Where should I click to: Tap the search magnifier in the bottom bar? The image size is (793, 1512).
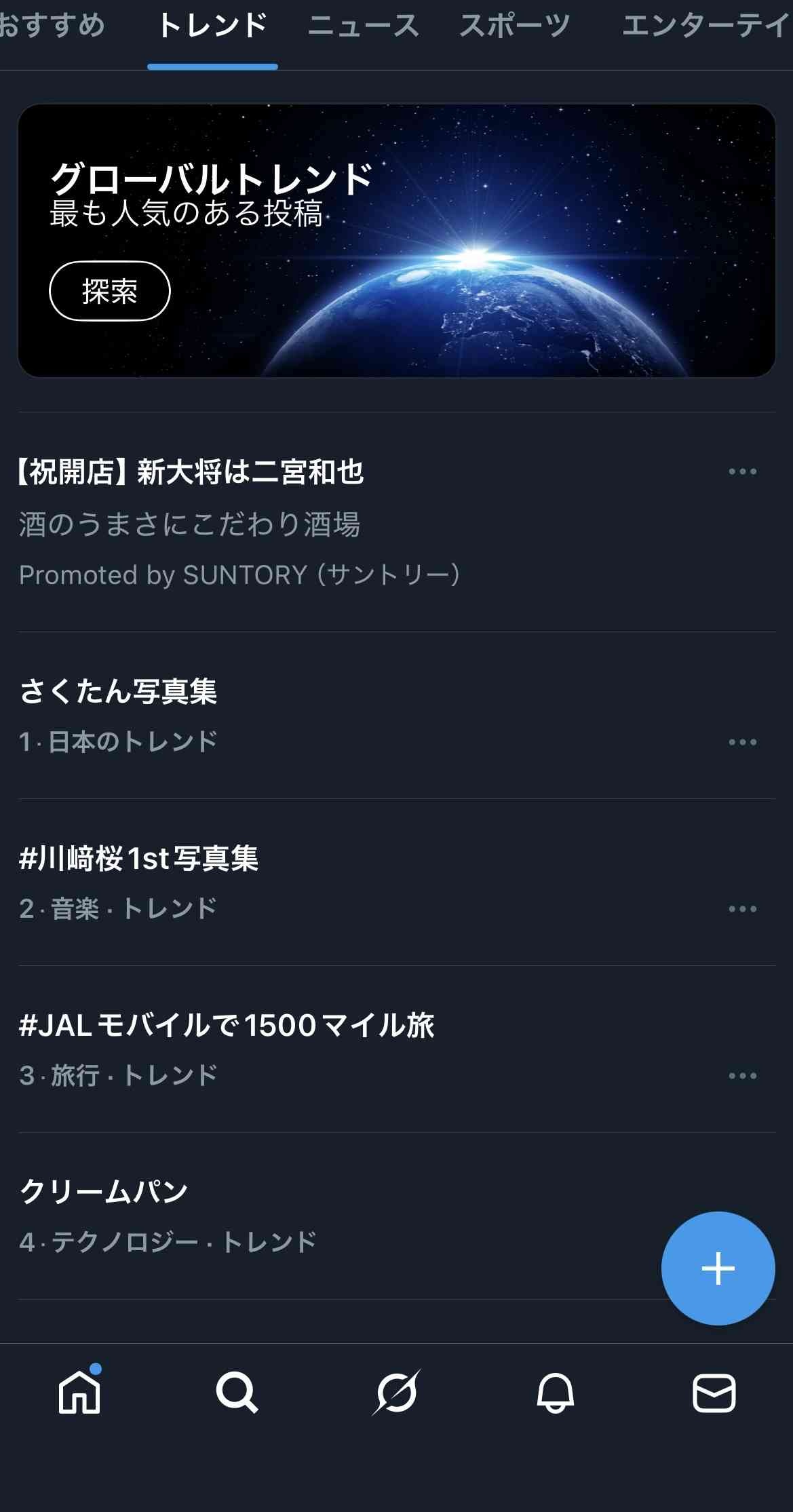(x=237, y=1393)
